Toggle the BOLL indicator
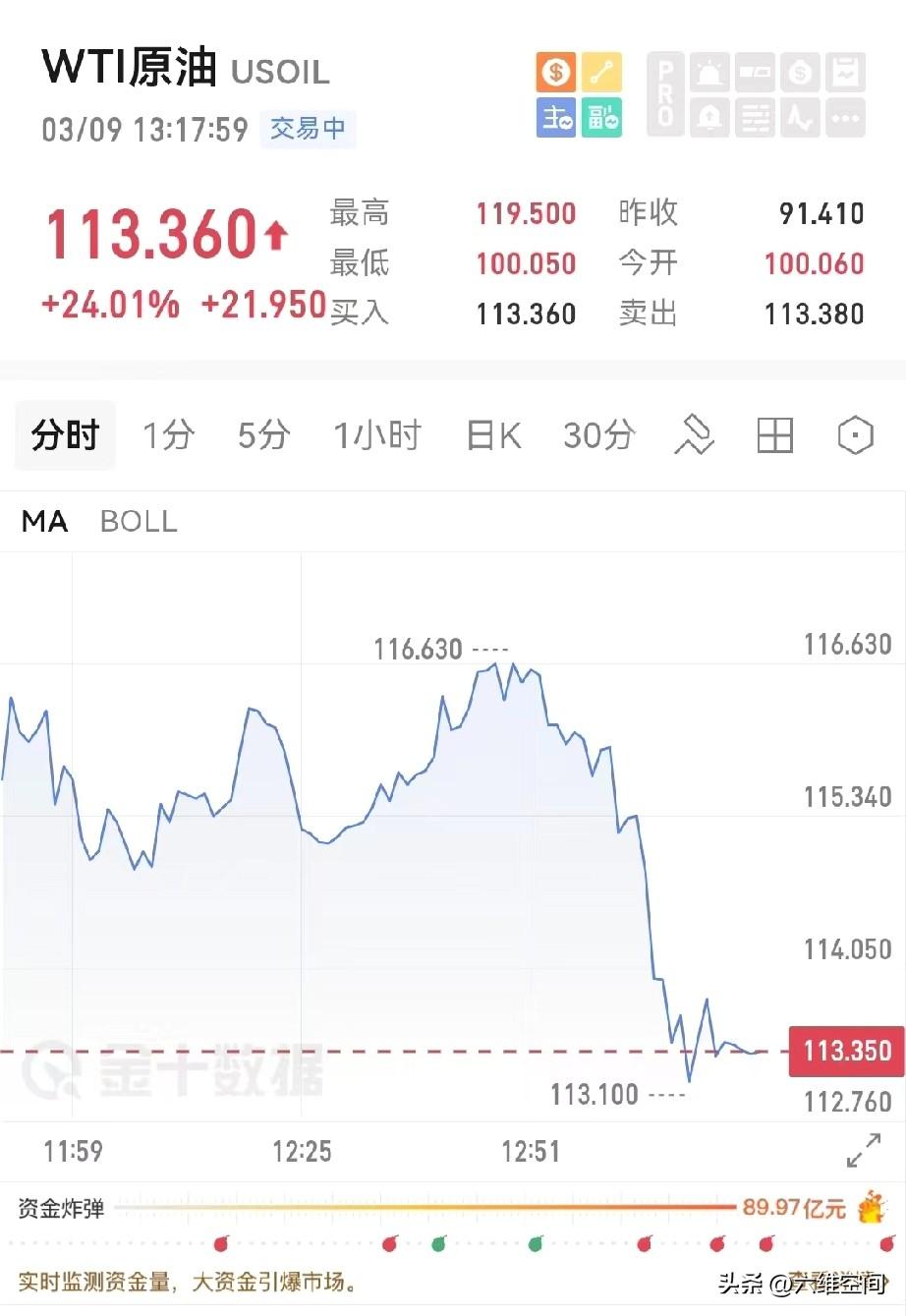Viewport: 906px width, 1316px height. click(138, 522)
